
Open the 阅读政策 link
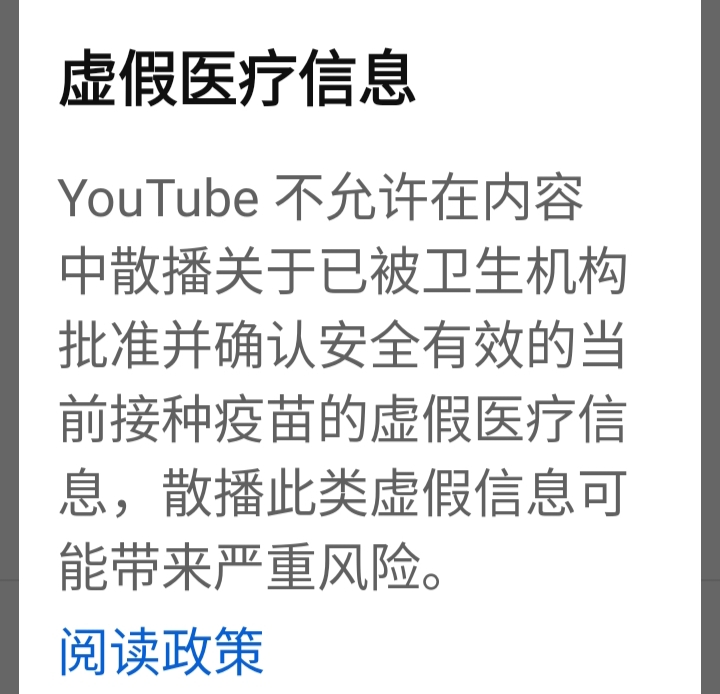(x=161, y=651)
